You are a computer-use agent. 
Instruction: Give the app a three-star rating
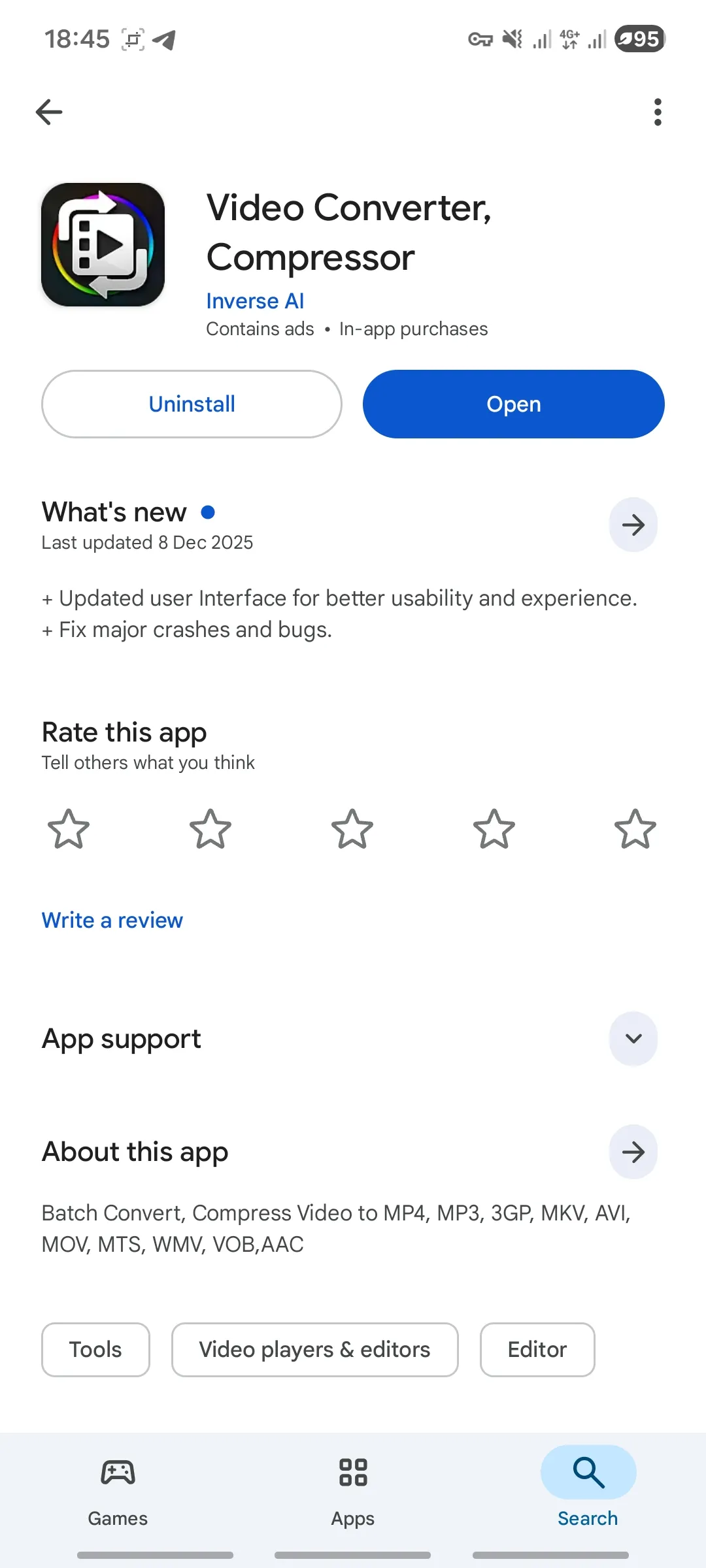click(352, 829)
